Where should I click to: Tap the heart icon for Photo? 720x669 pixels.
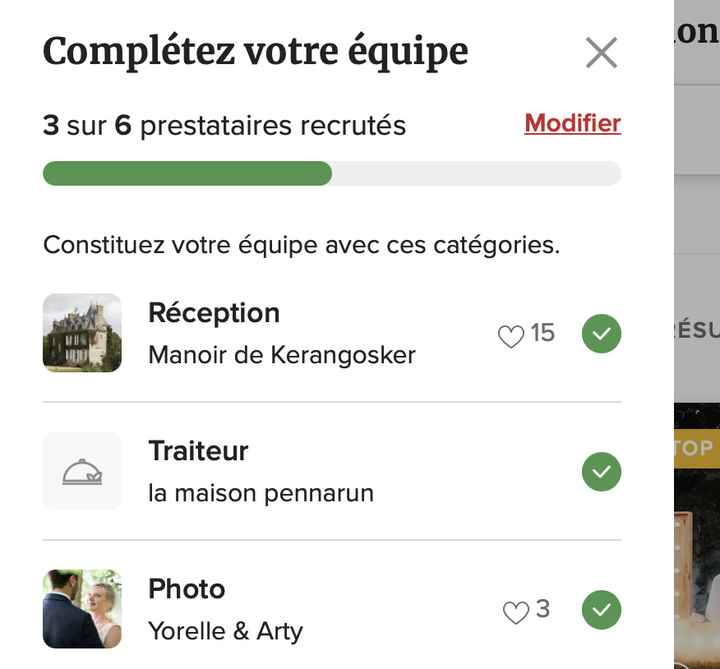coord(515,612)
